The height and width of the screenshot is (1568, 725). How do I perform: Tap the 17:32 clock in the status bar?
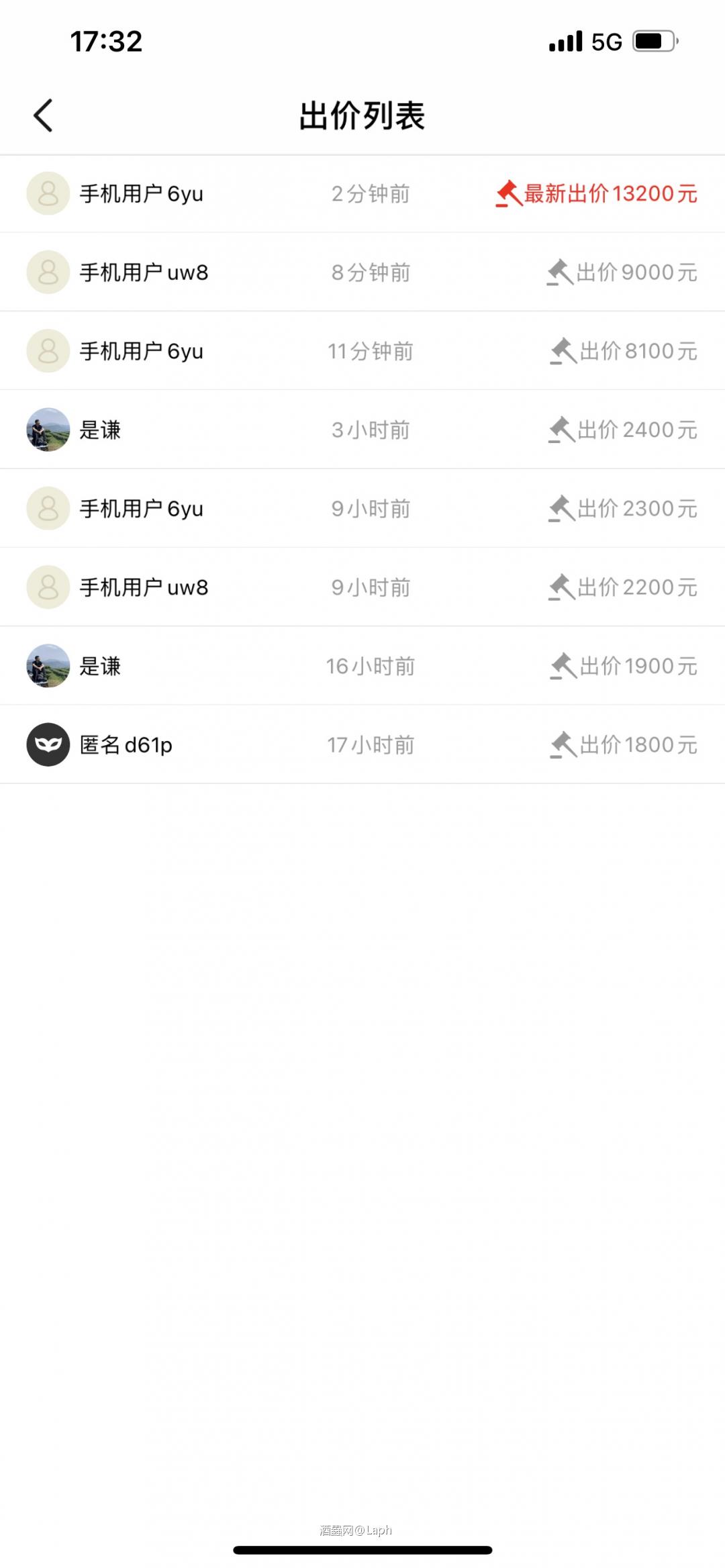[107, 42]
